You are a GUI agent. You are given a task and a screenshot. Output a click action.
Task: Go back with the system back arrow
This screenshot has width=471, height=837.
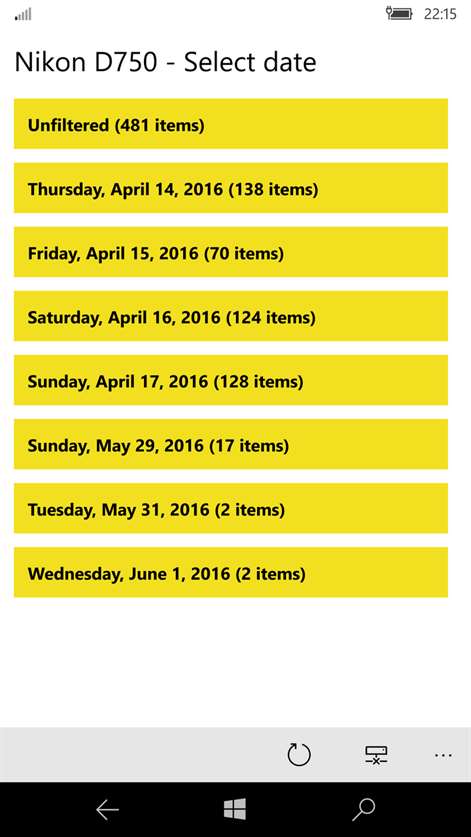click(x=107, y=810)
